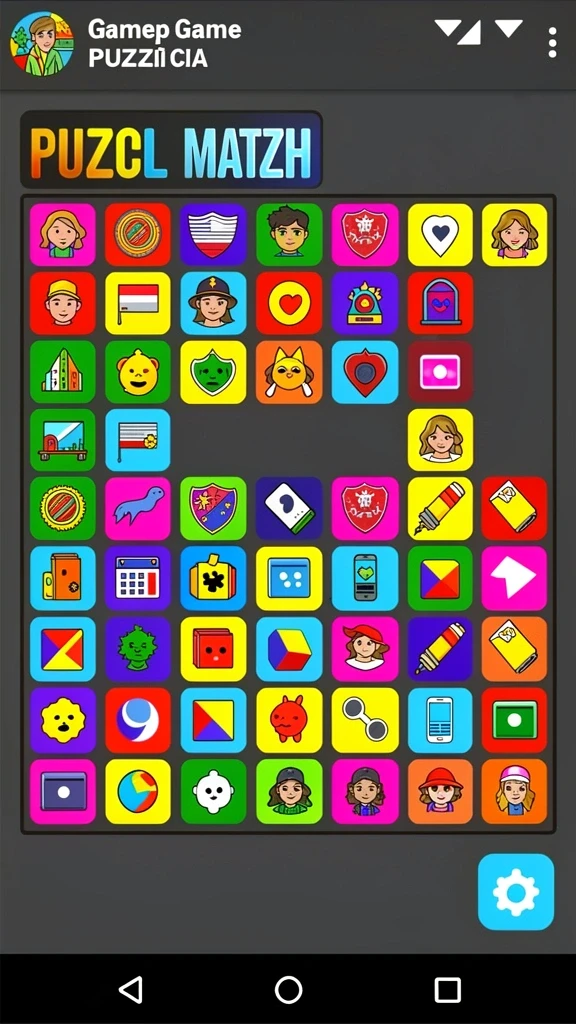Open the settings gear button
The height and width of the screenshot is (1024, 576).
click(515, 891)
